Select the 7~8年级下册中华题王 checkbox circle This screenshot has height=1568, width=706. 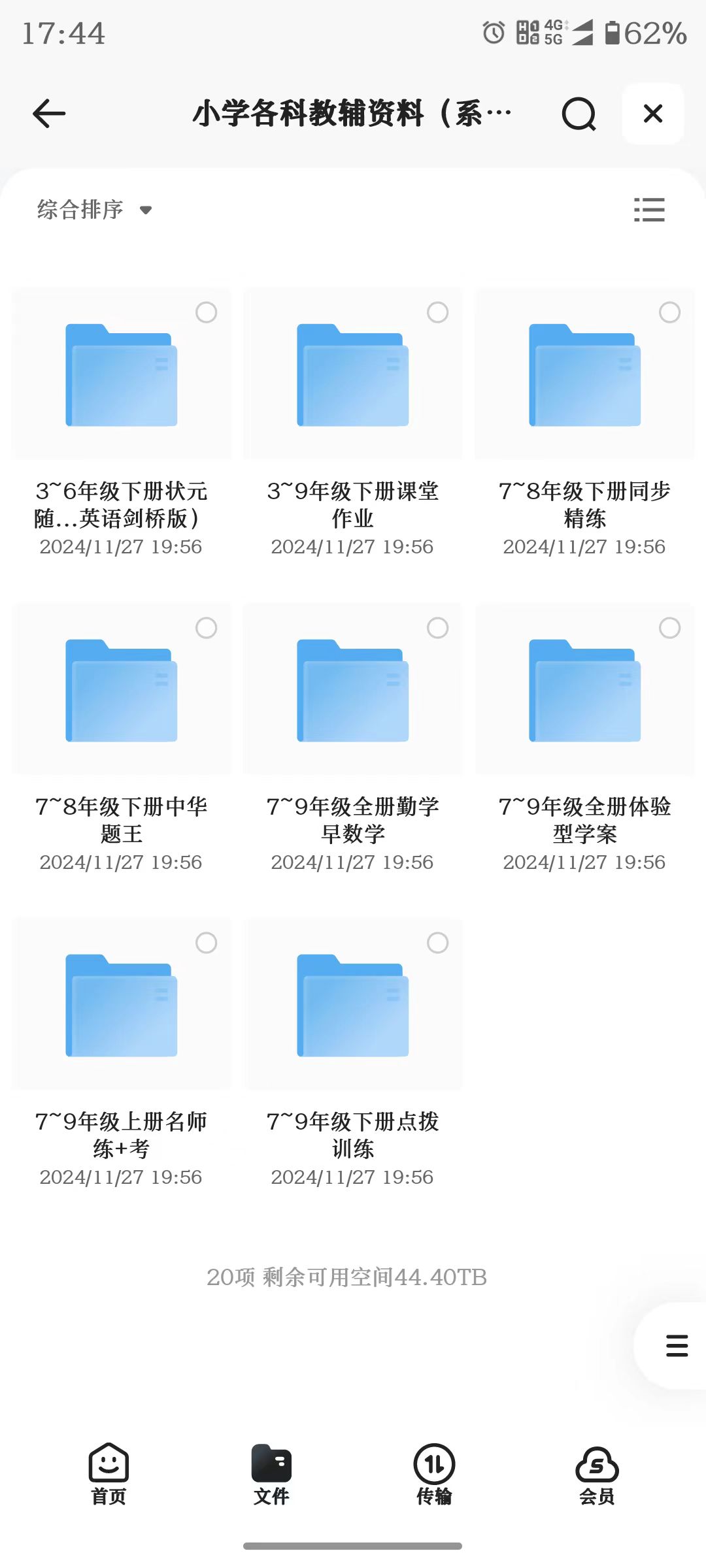[x=208, y=628]
